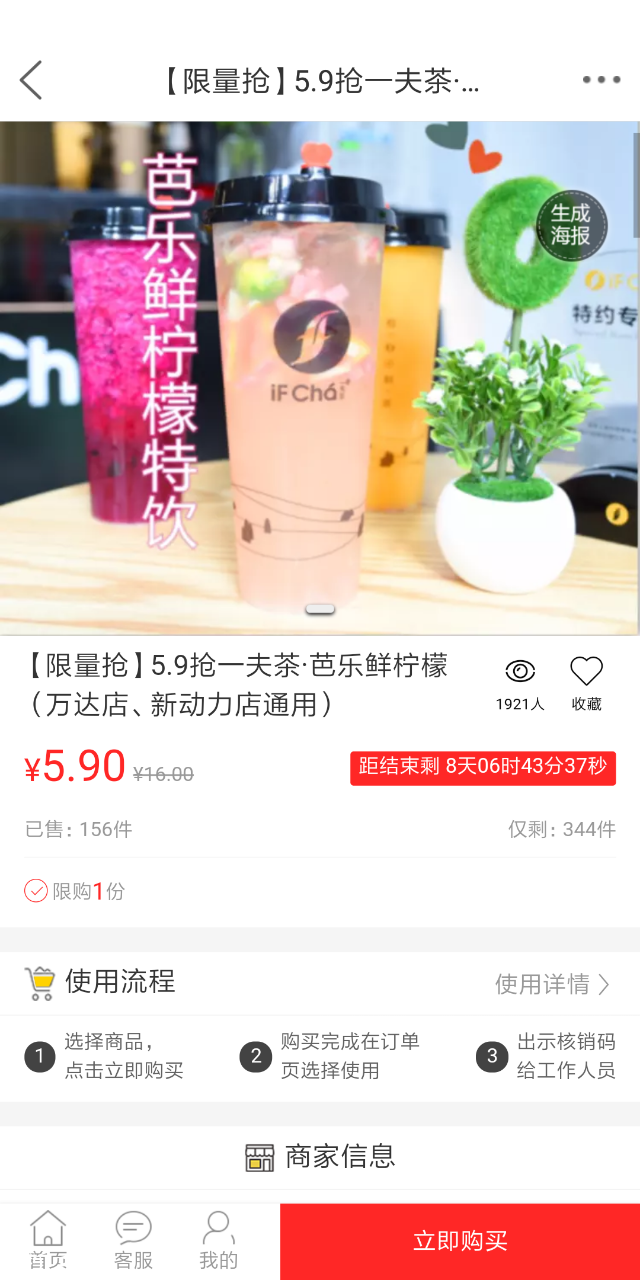Tap 生成海报 to generate a poster
Viewport: 640px width, 1280px height.
pyautogui.click(x=571, y=225)
